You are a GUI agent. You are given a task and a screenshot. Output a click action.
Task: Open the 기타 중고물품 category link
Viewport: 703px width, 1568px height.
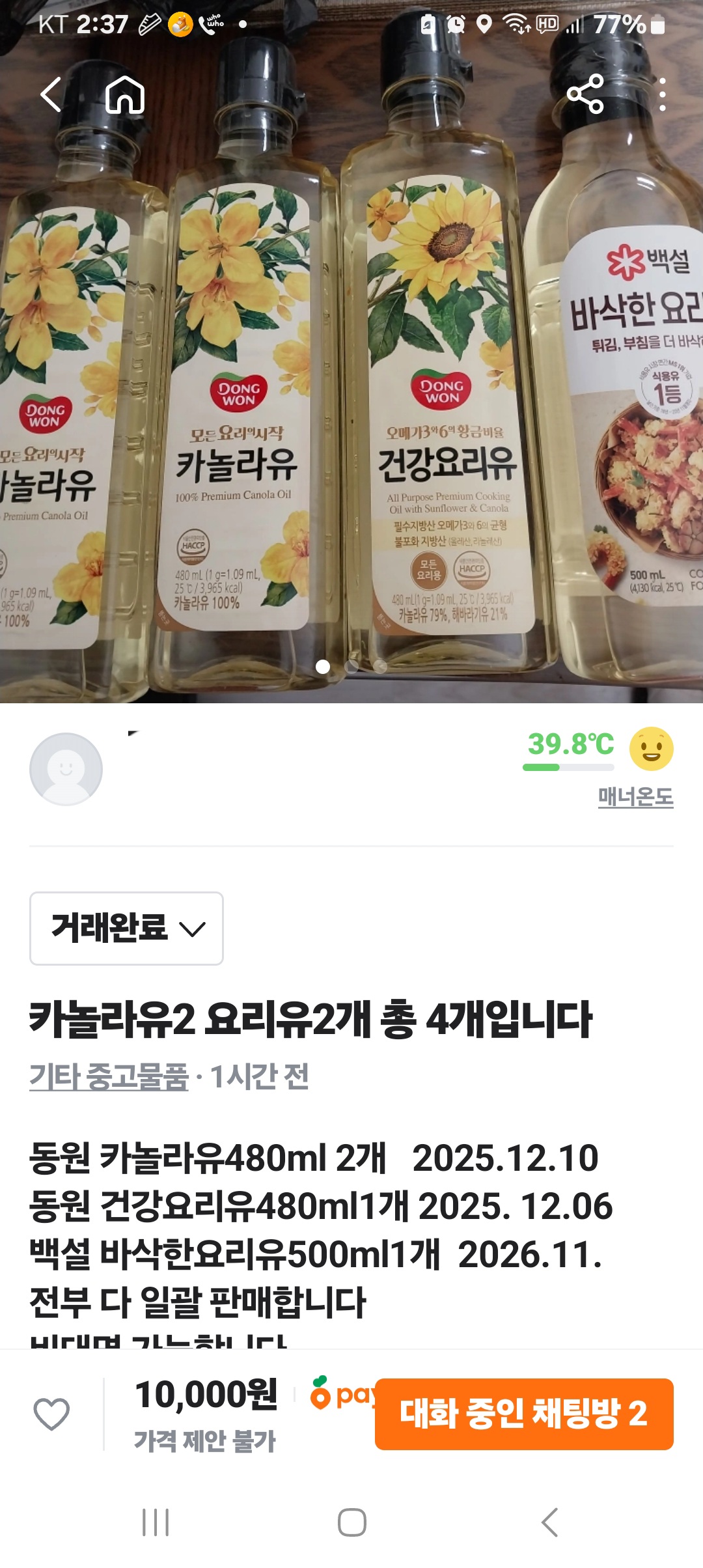[x=109, y=1076]
